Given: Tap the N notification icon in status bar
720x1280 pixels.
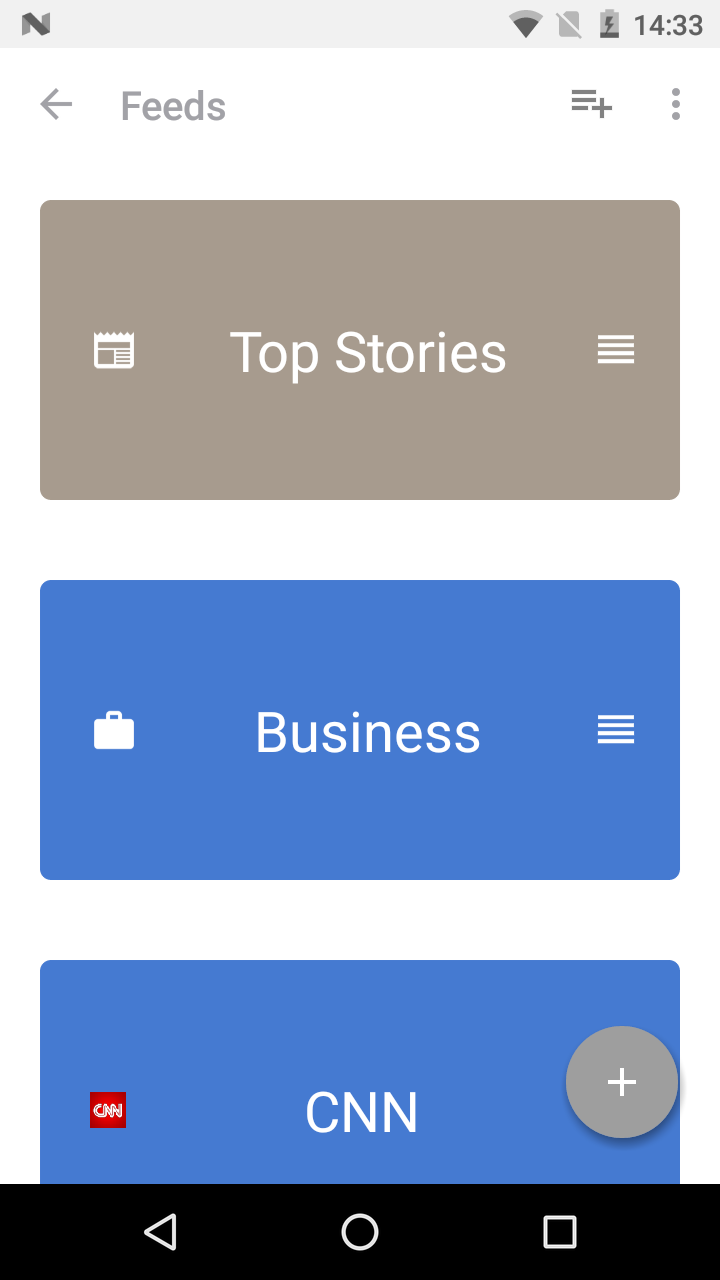Looking at the screenshot, I should point(37,24).
